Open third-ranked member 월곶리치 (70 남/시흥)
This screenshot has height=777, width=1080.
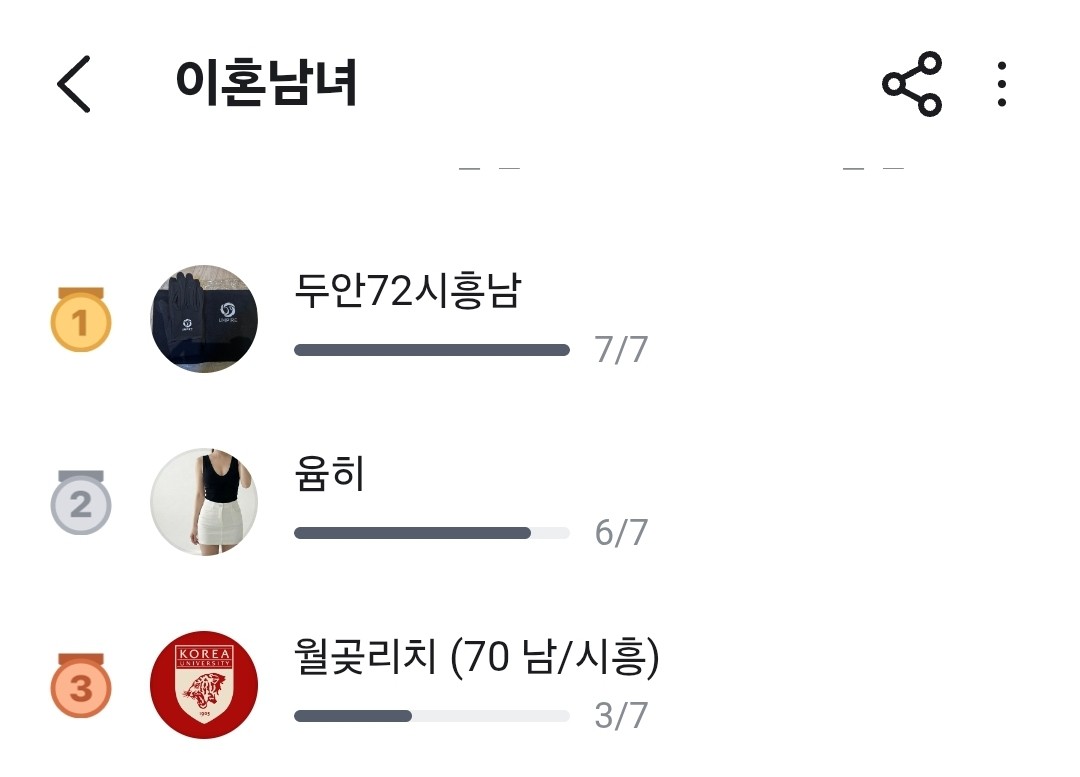pos(540,685)
